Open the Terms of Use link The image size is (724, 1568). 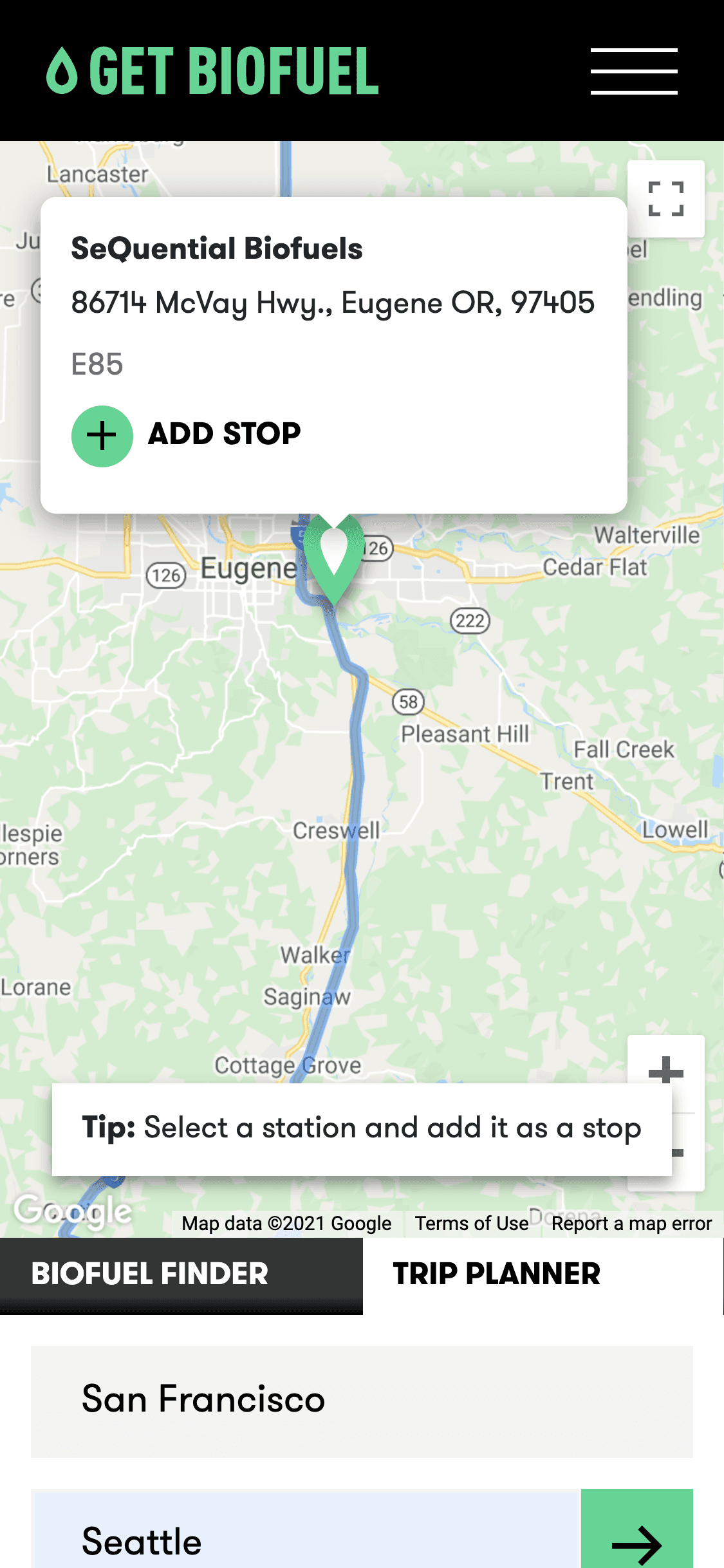point(471,1223)
